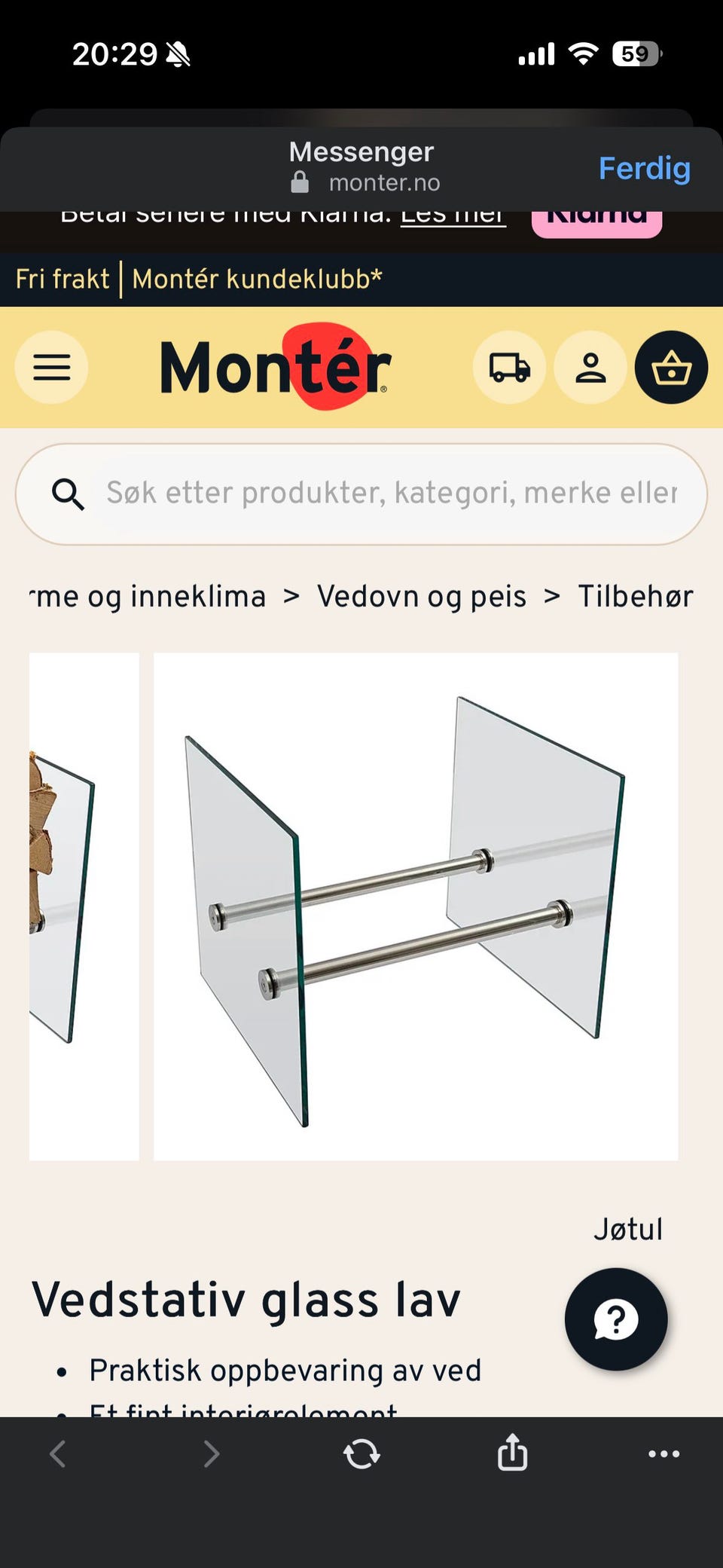Image resolution: width=723 pixels, height=1568 pixels.
Task: Open Vedovn og peis breadcrumb category
Action: coord(423,595)
